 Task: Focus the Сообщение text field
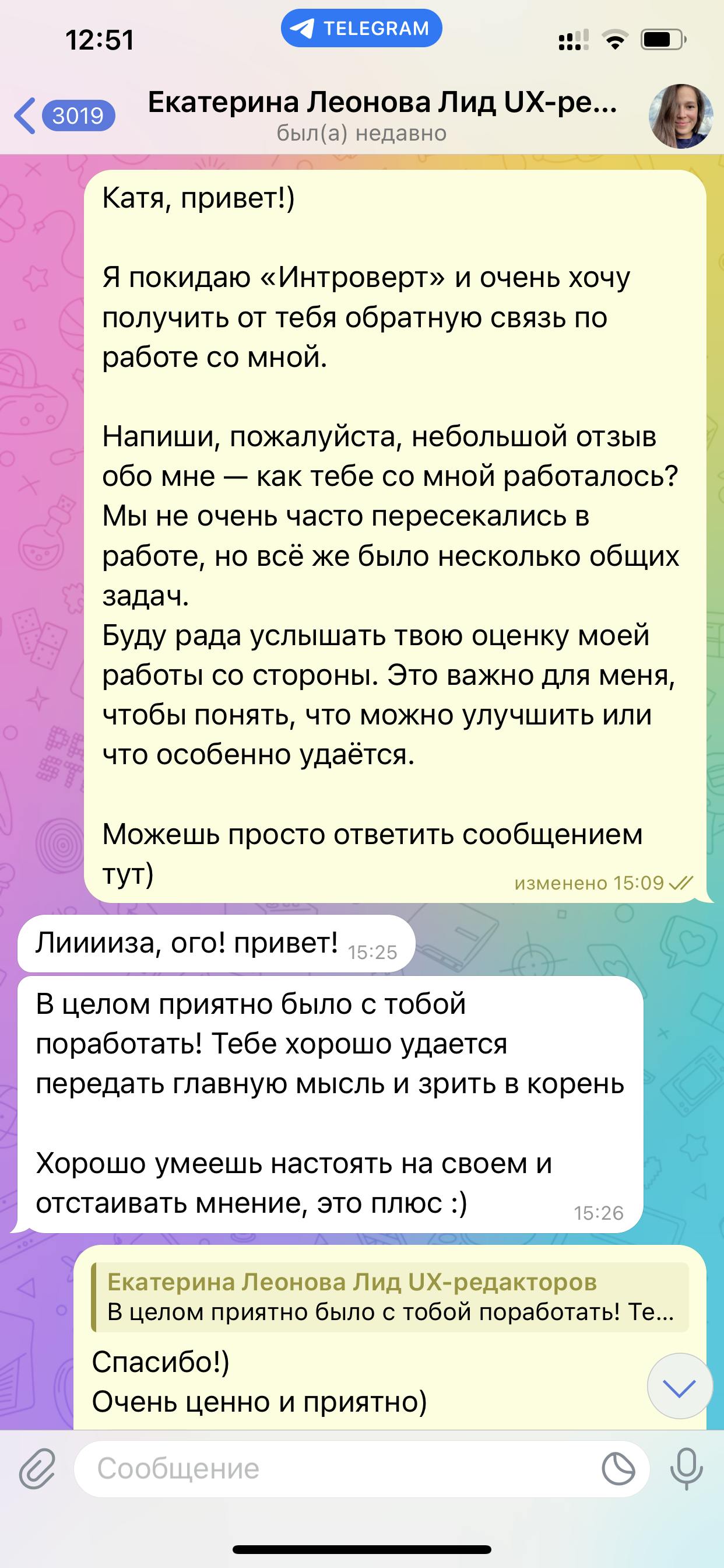pos(340,1468)
